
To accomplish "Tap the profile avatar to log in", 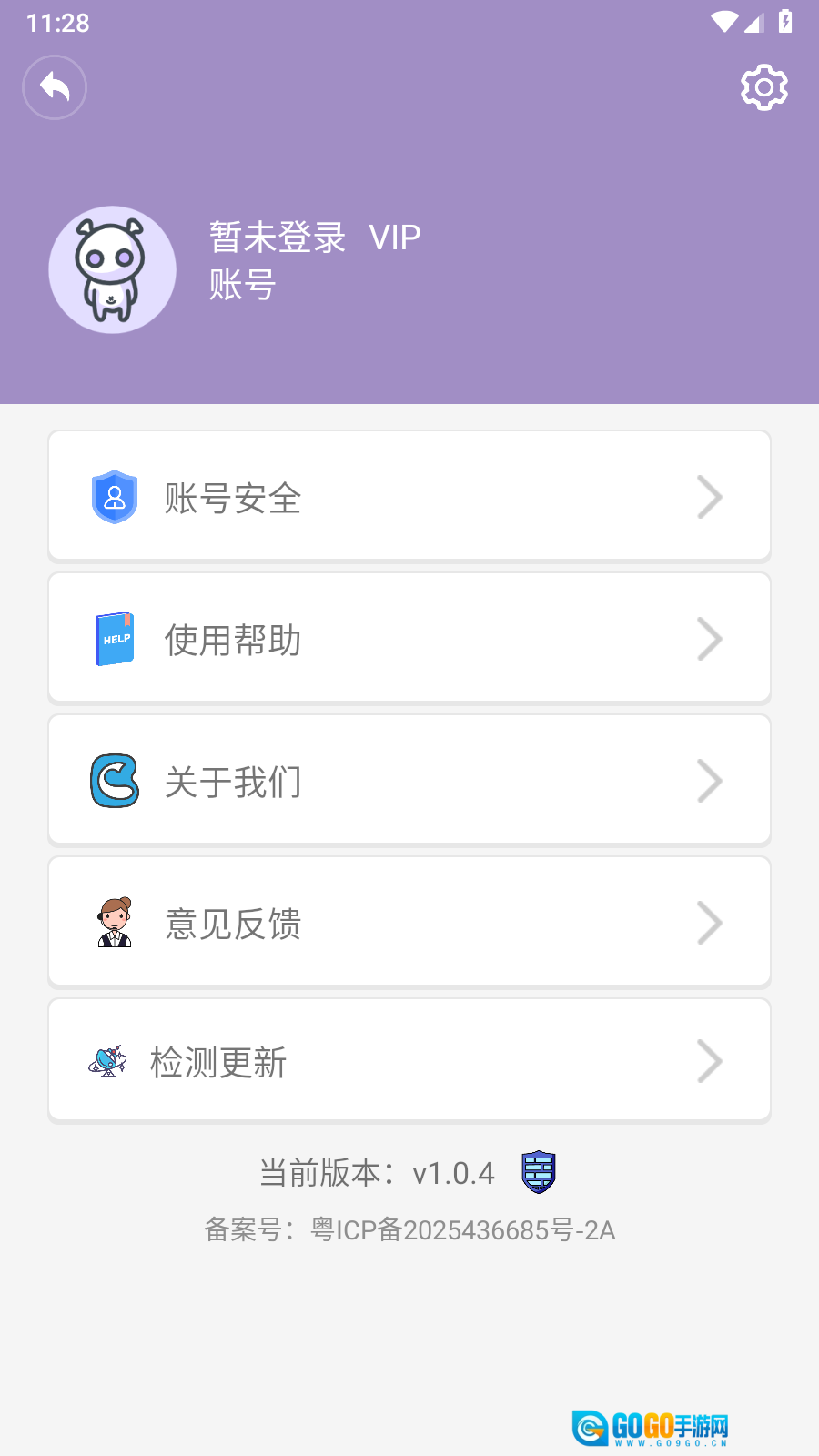I will [112, 270].
